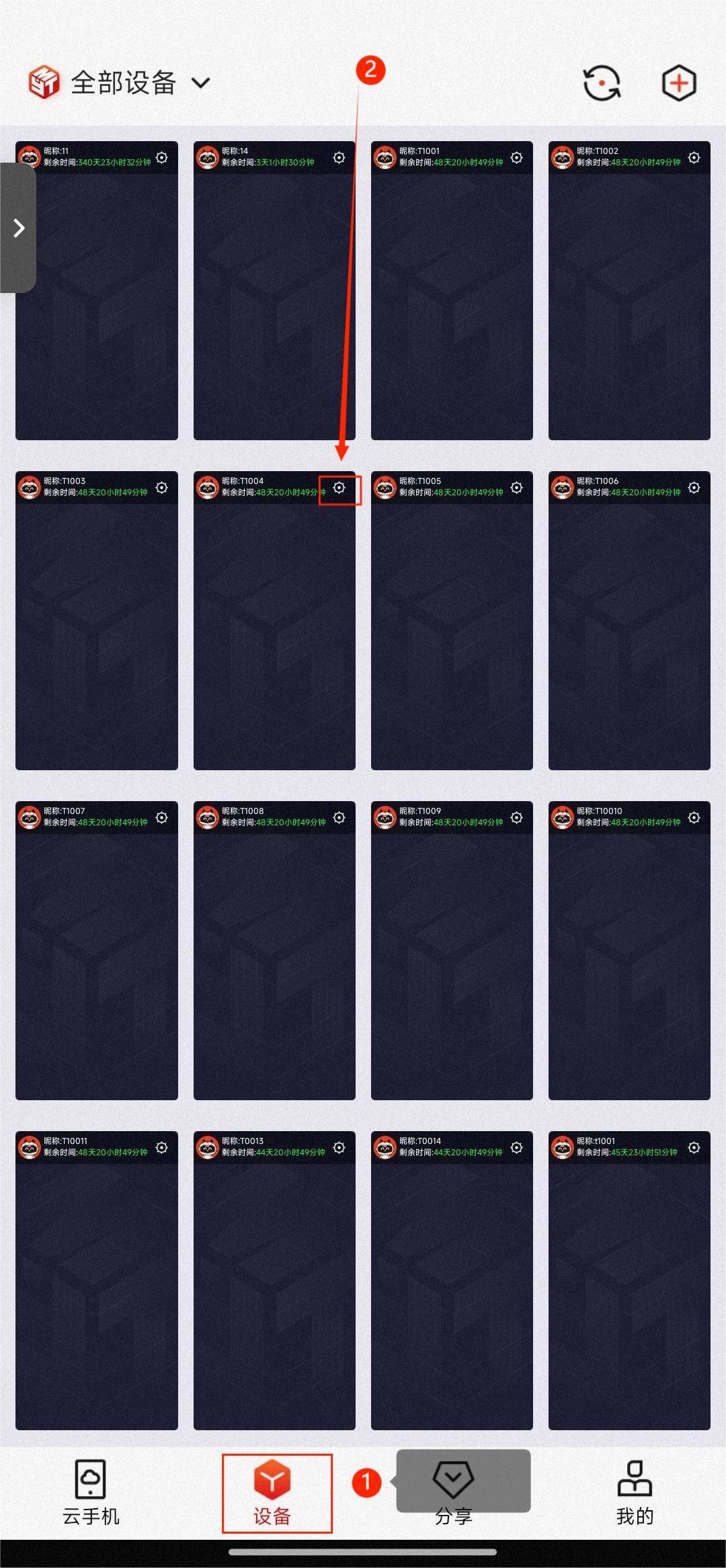This screenshot has height=1568, width=726.
Task: Expand the 全部设备 device filter dropdown
Action: pos(200,83)
